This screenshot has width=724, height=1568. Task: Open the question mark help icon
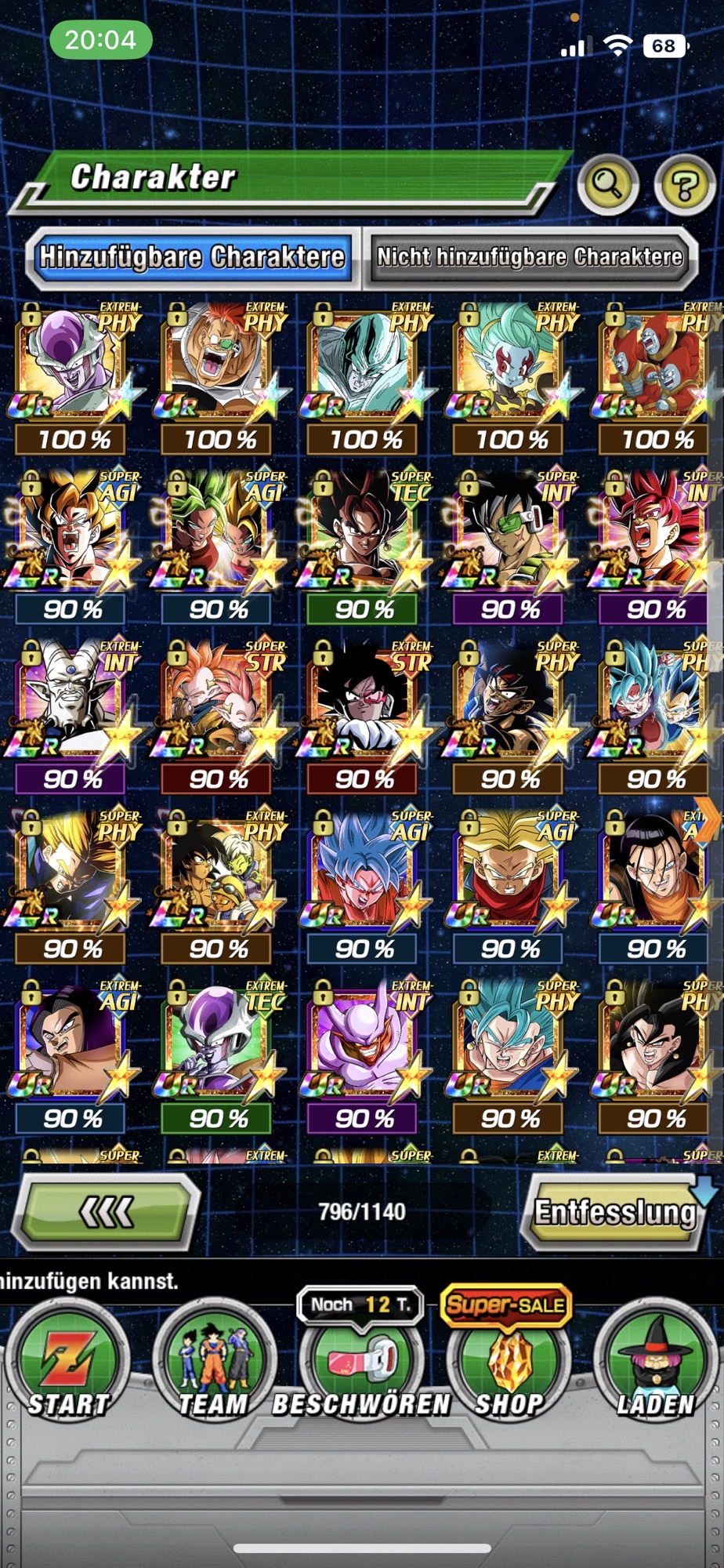[x=684, y=185]
